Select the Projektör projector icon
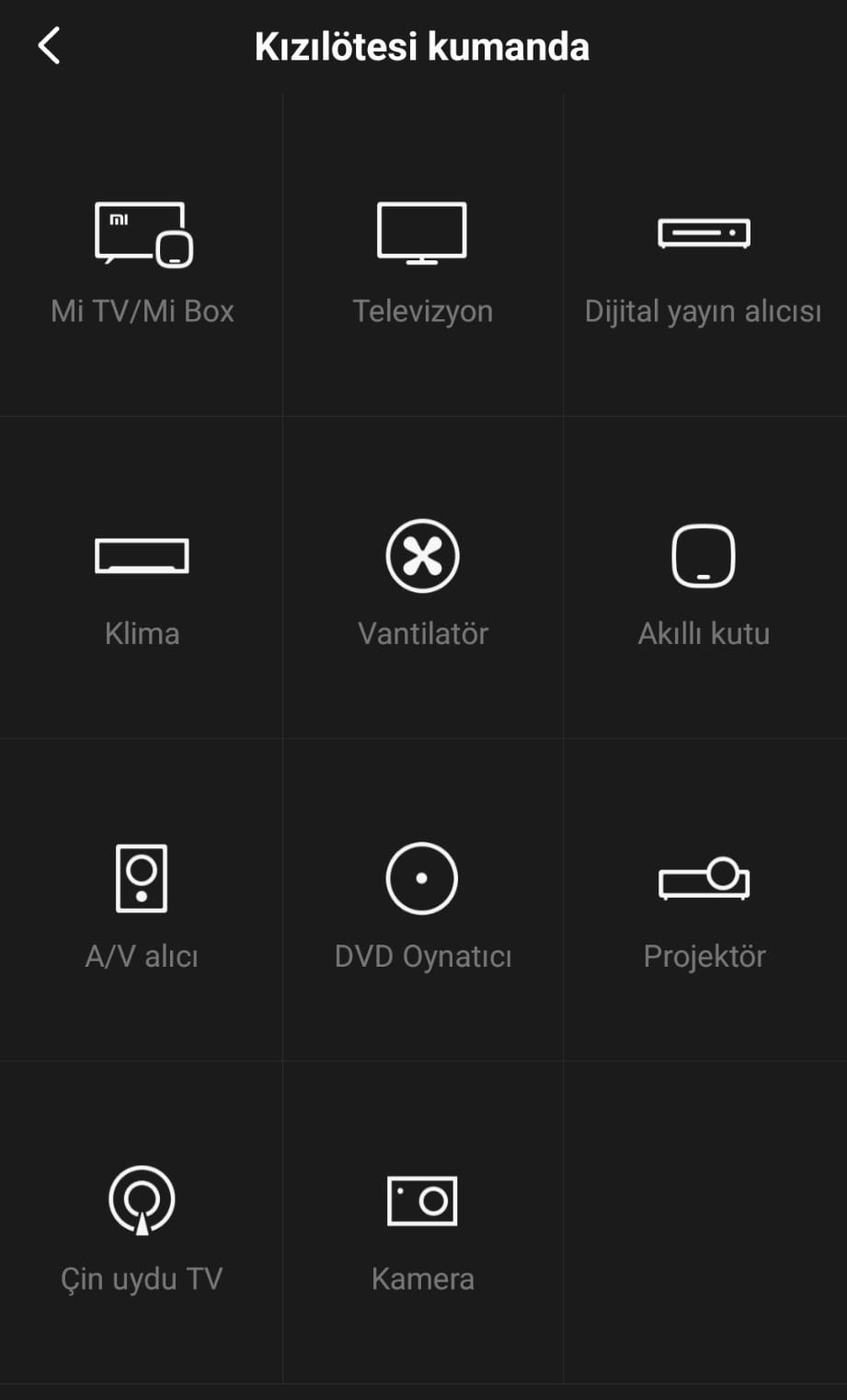The height and width of the screenshot is (1400, 847). click(x=704, y=878)
